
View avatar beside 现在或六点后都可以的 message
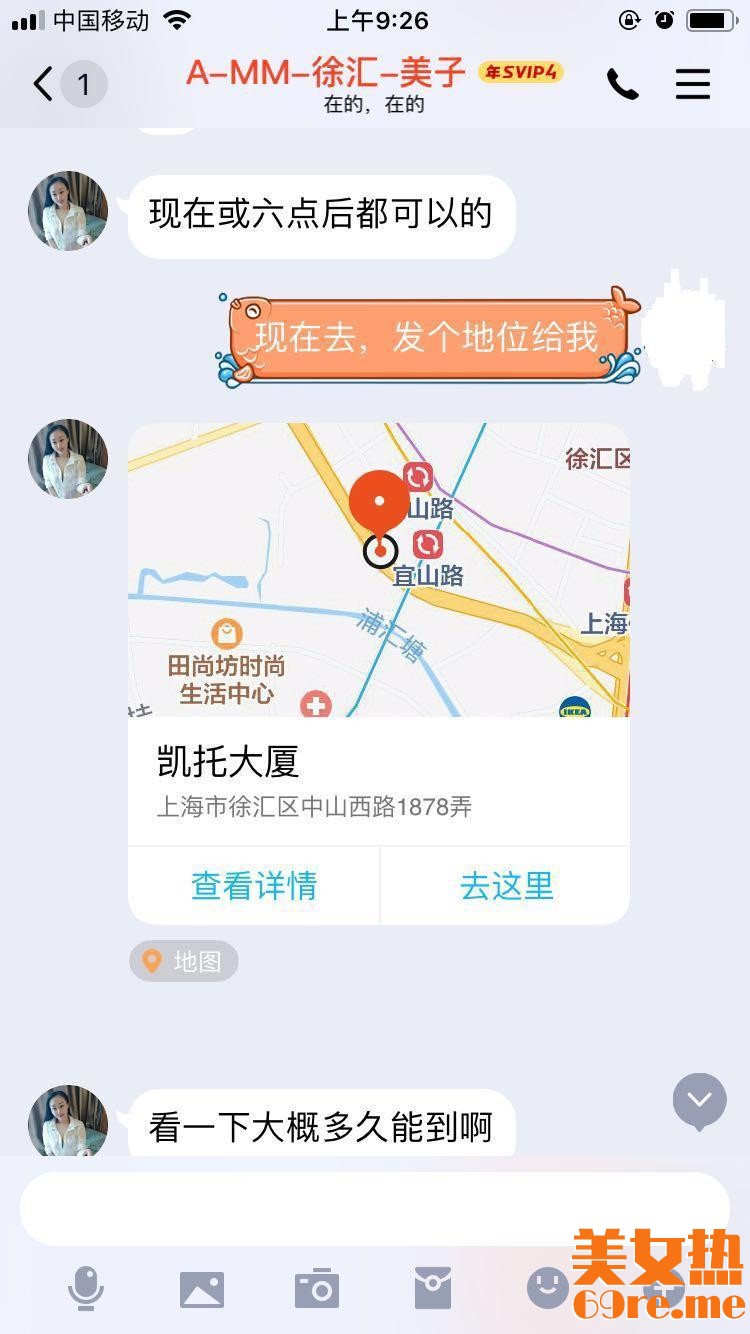pos(68,211)
